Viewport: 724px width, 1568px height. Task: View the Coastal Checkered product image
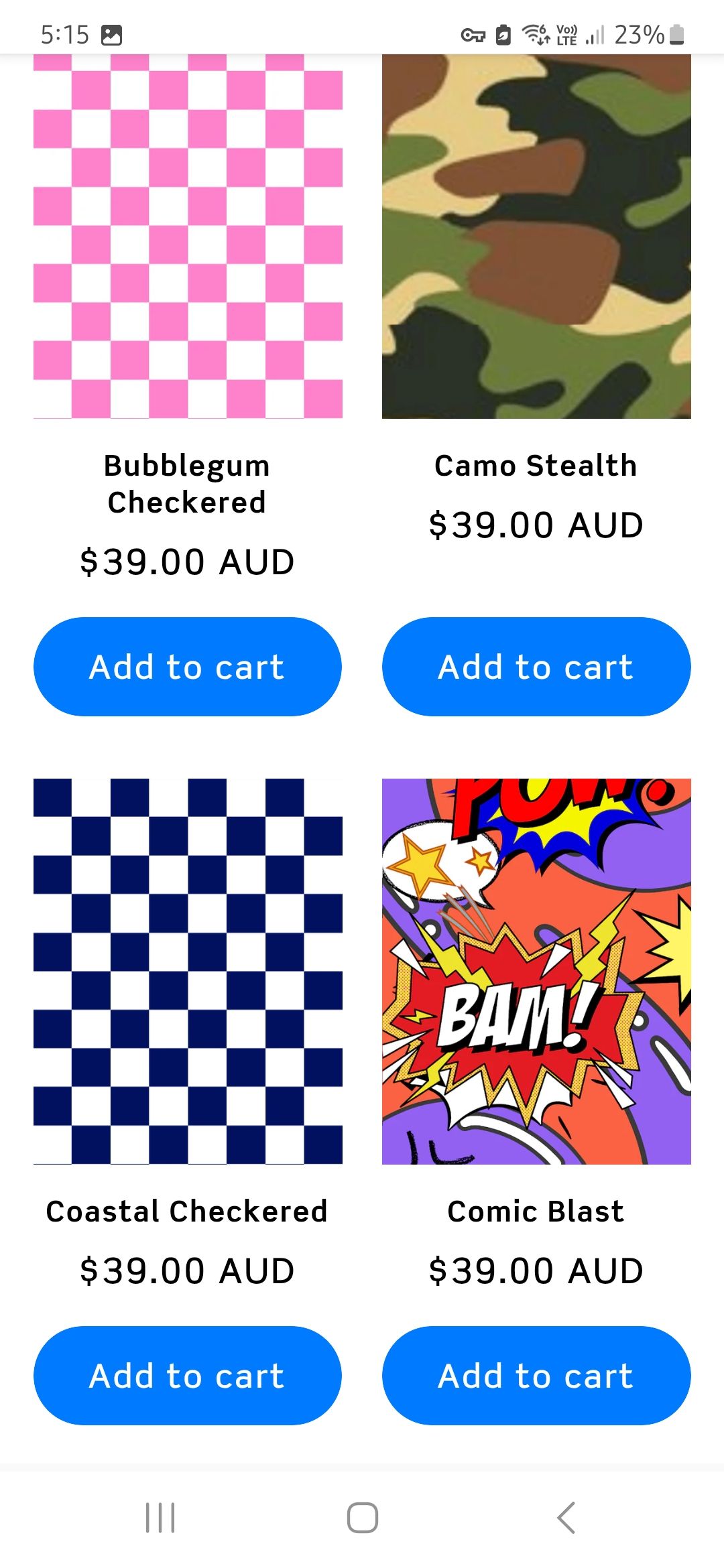pyautogui.click(x=188, y=971)
